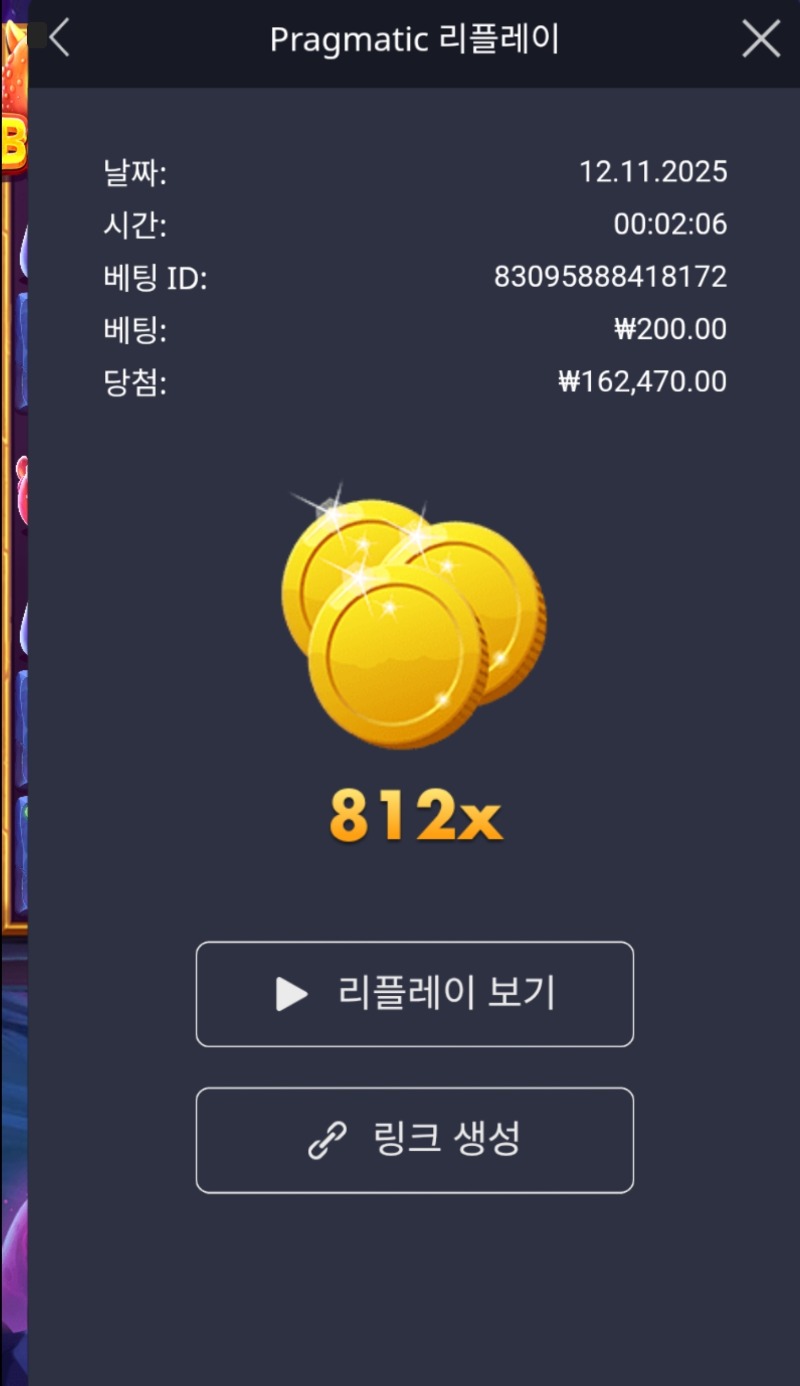The width and height of the screenshot is (800, 1386).
Task: Click the 베팅 ID row label
Action: (155, 275)
